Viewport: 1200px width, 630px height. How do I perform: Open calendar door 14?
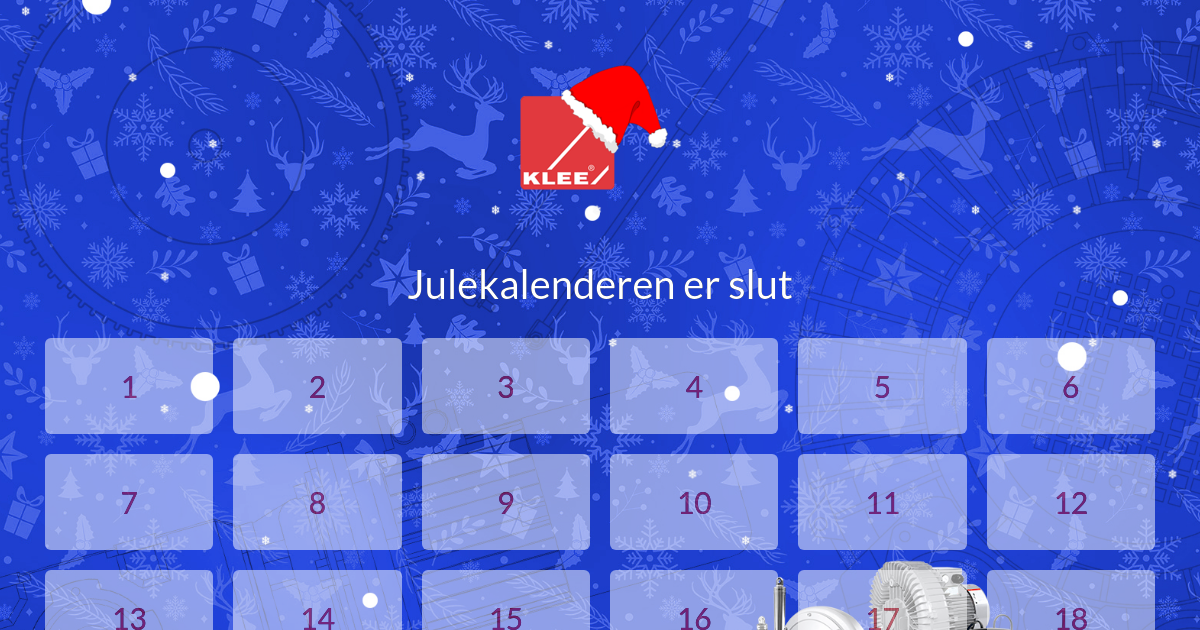pyautogui.click(x=317, y=605)
